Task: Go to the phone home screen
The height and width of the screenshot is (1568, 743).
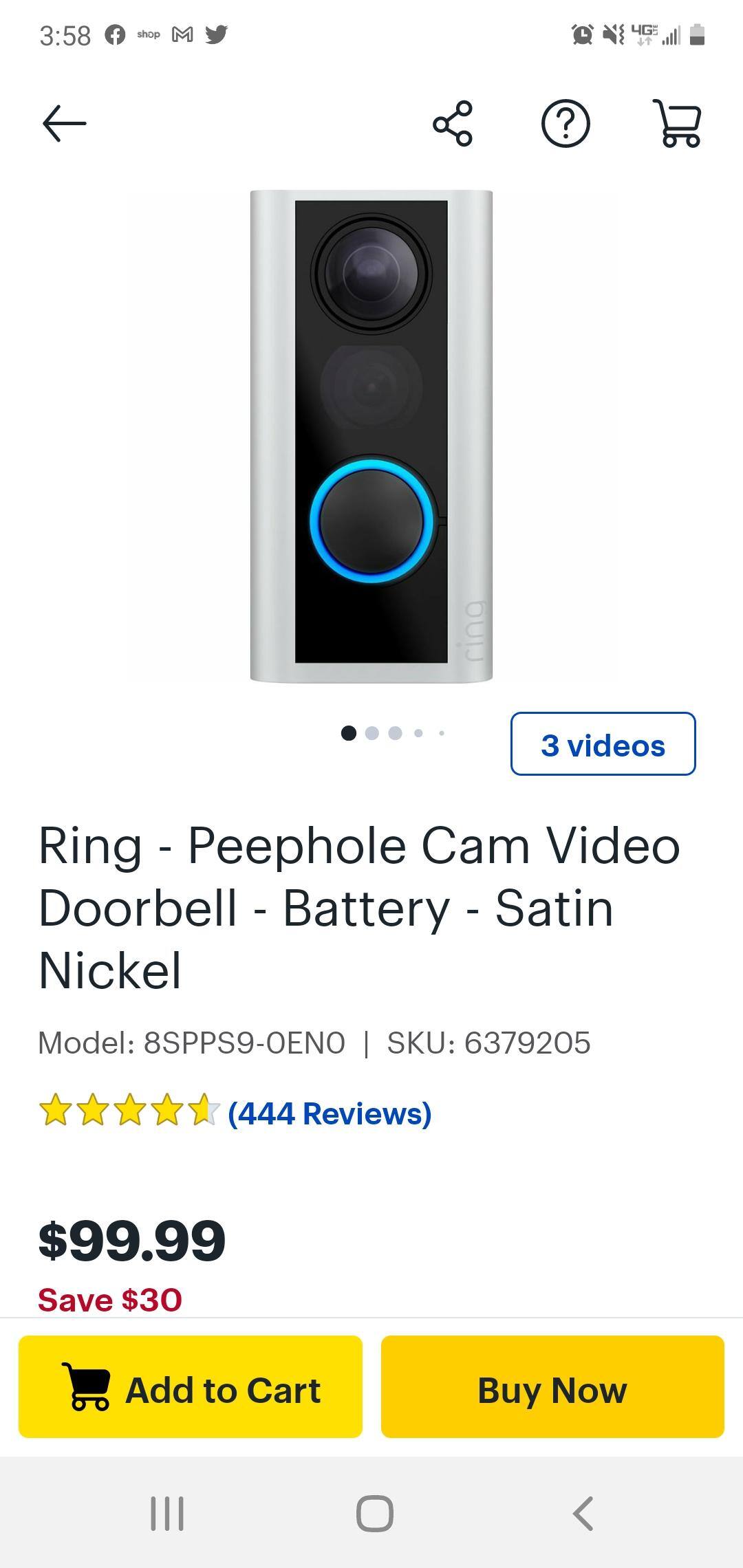Action: (374, 1513)
